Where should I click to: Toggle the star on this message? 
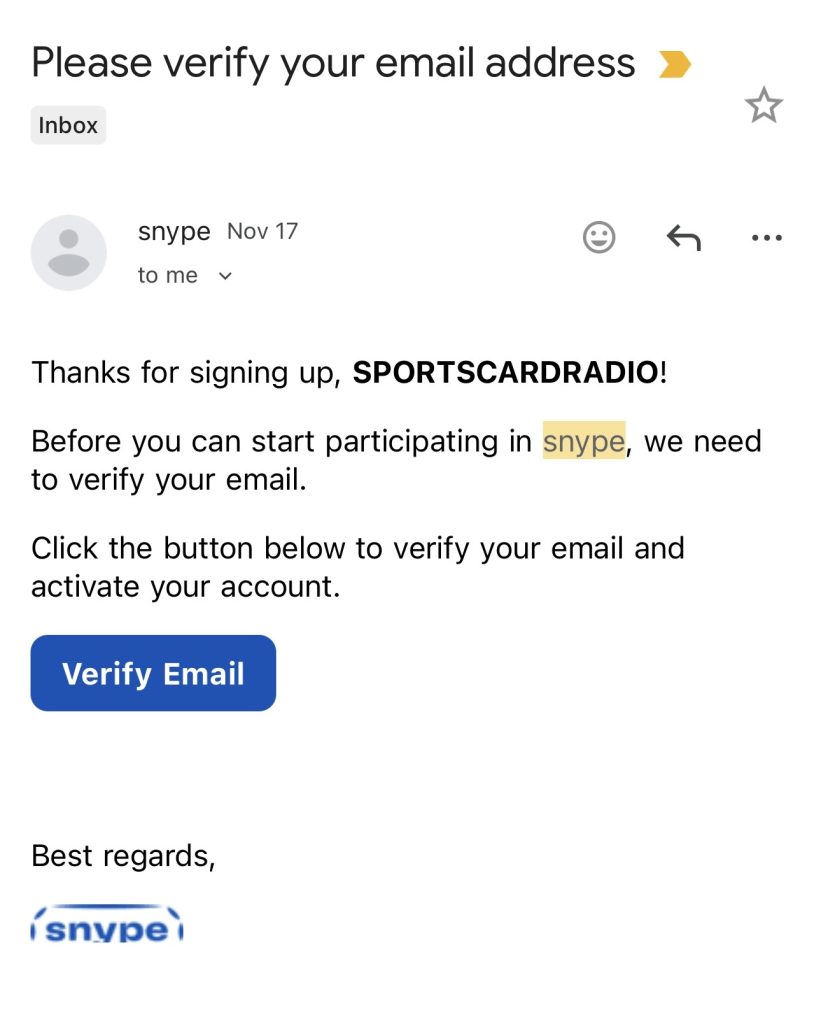[x=764, y=105]
